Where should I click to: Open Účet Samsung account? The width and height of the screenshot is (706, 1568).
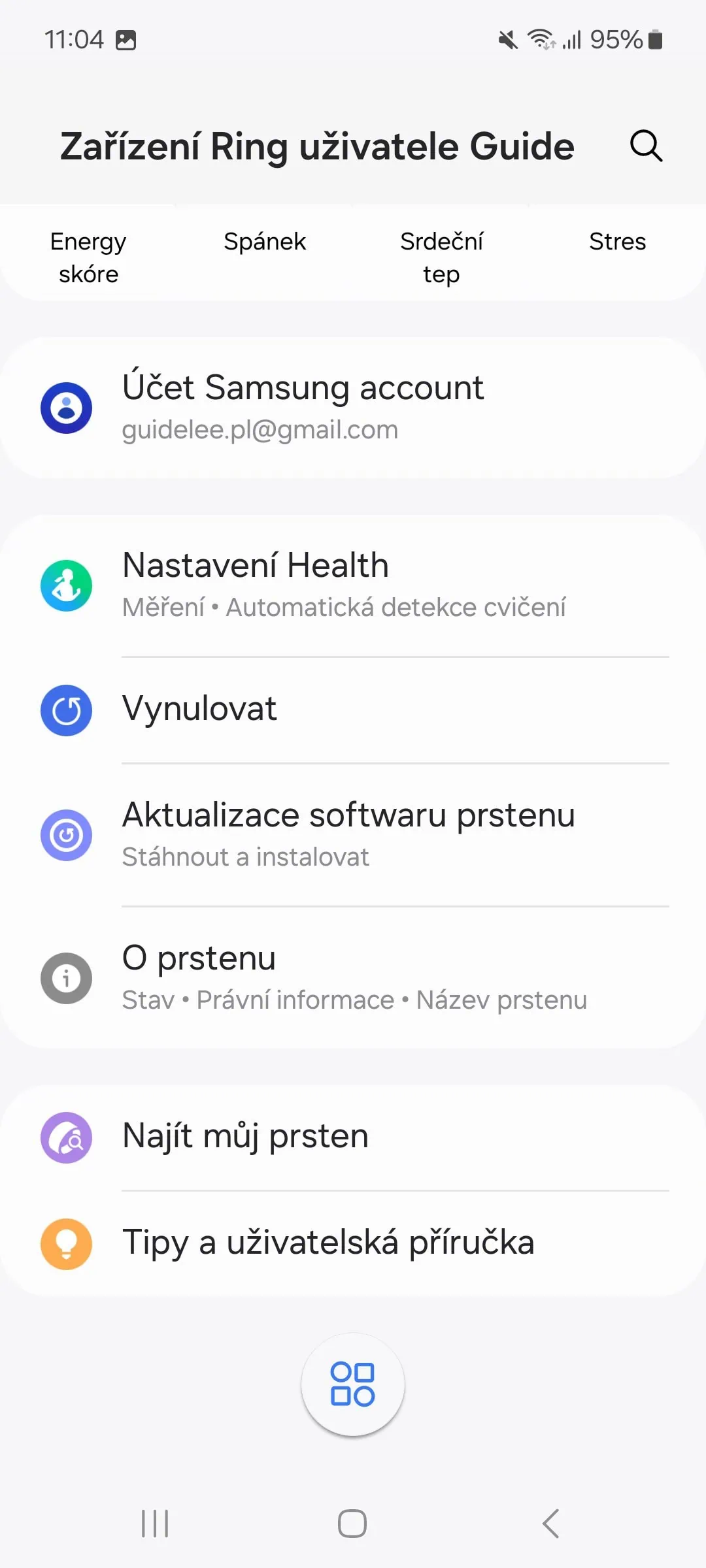click(x=353, y=408)
